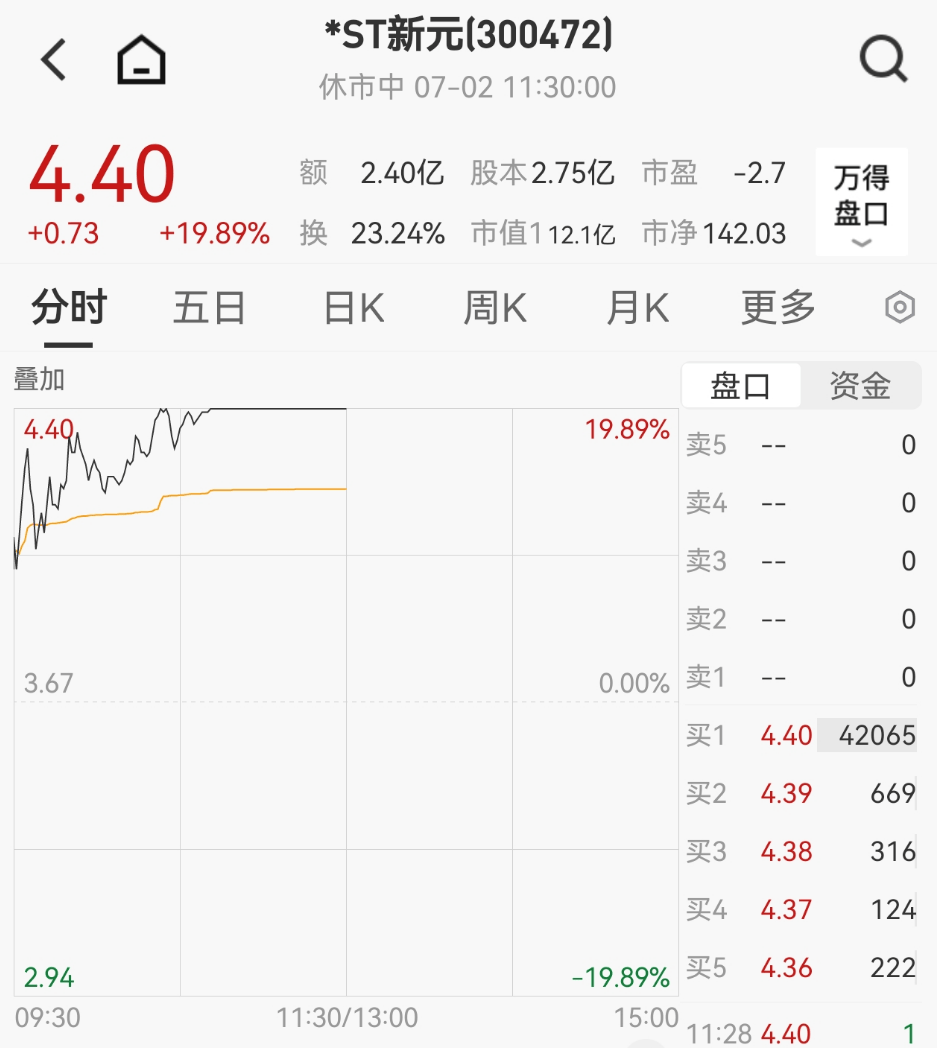Select the 买1 bid at 4.40
The image size is (937, 1048).
pos(800,736)
